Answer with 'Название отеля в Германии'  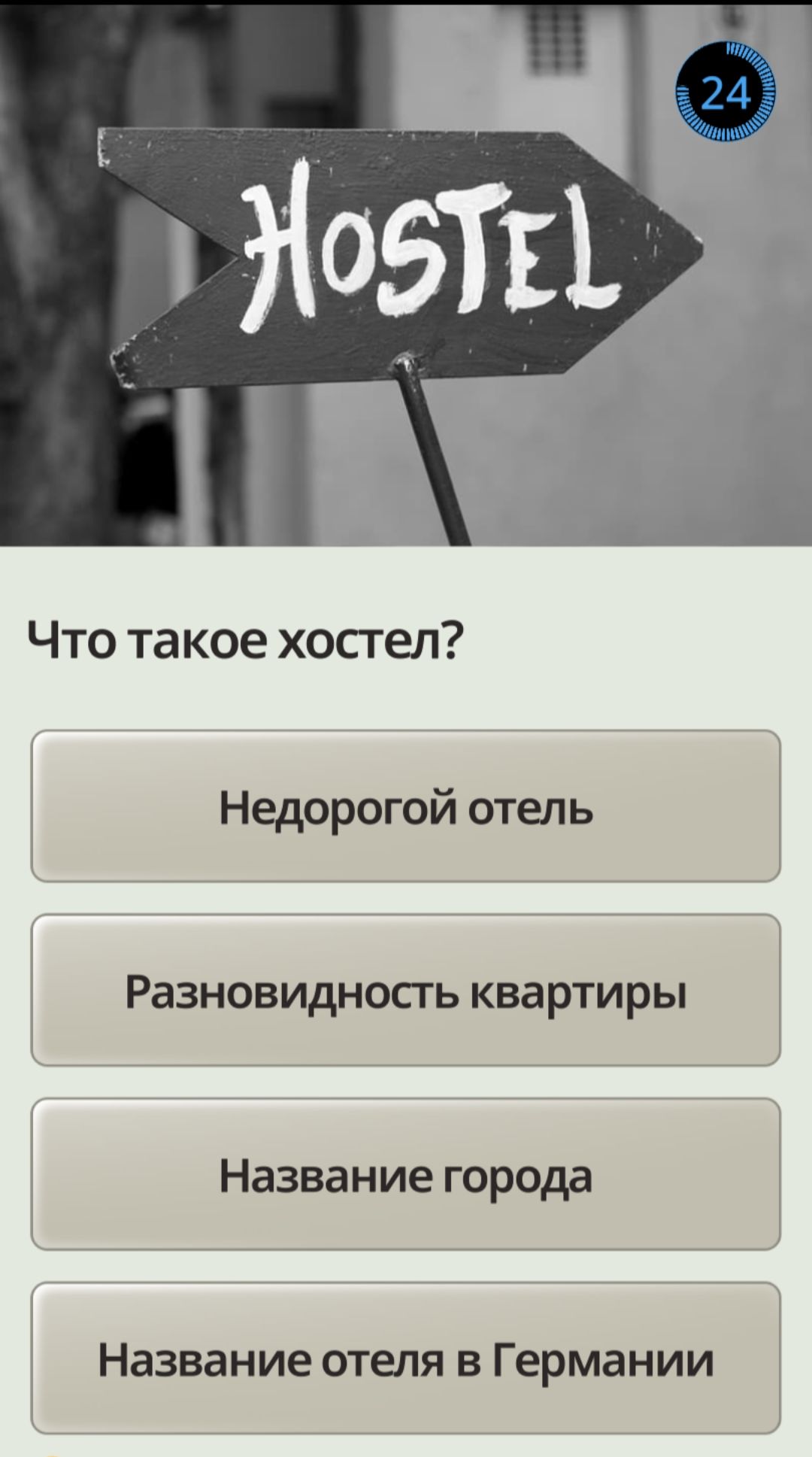pyautogui.click(x=406, y=1358)
